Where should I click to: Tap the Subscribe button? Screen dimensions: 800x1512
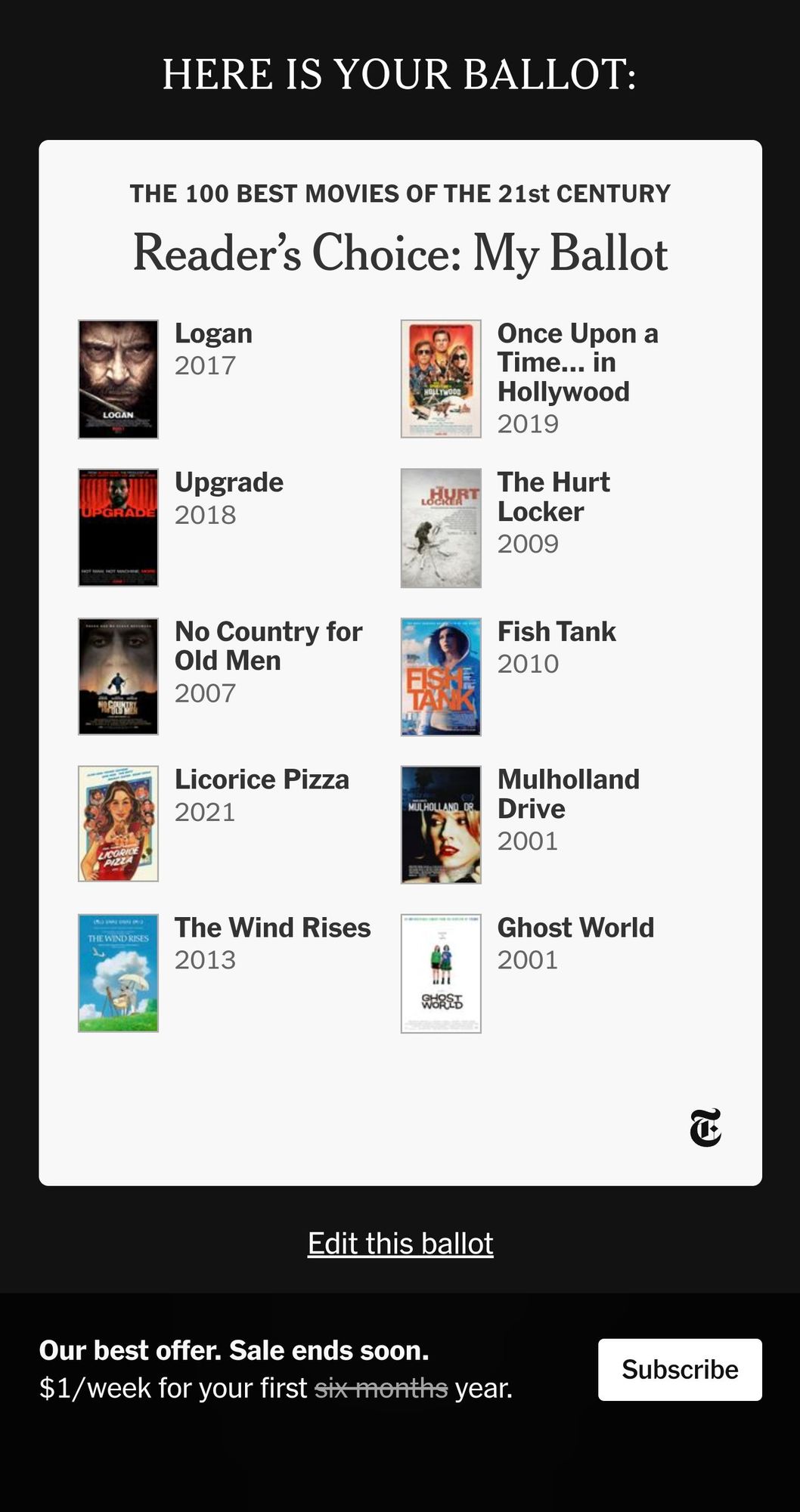[x=679, y=1369]
